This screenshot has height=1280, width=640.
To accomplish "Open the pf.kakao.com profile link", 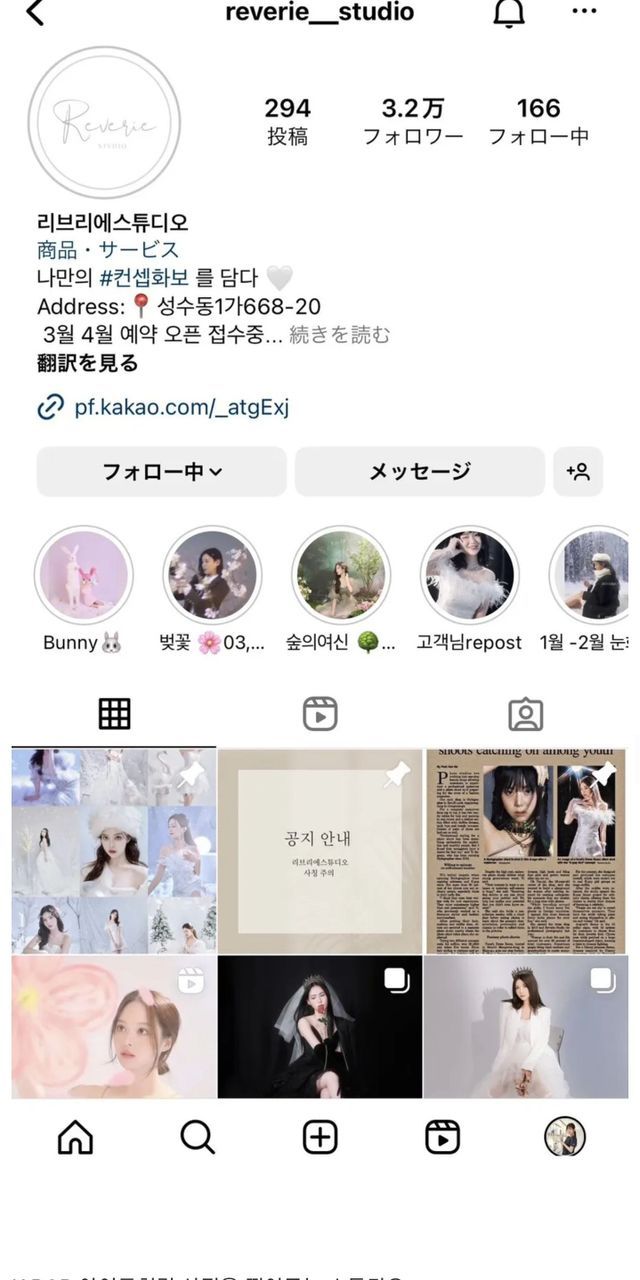I will click(181, 407).
